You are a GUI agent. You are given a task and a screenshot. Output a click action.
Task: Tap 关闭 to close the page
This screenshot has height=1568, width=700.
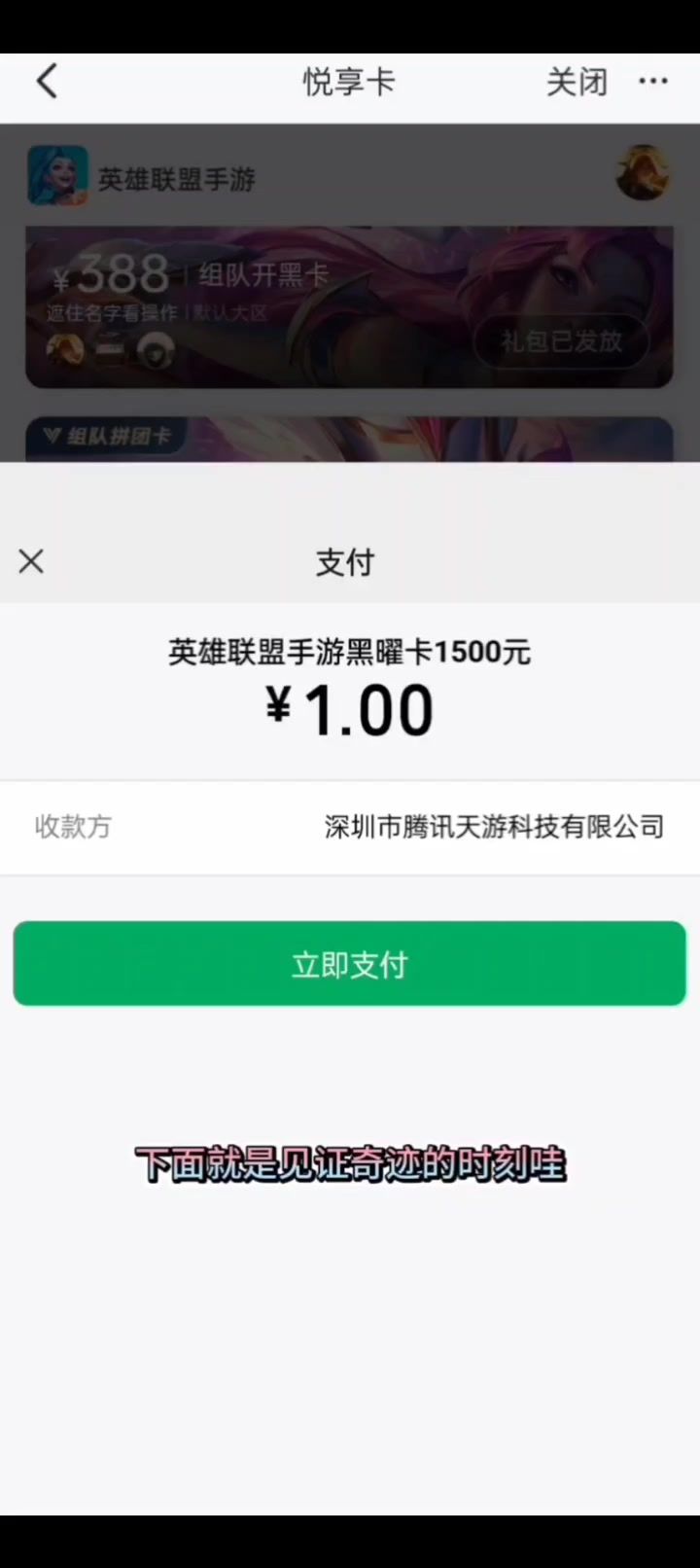(x=577, y=82)
